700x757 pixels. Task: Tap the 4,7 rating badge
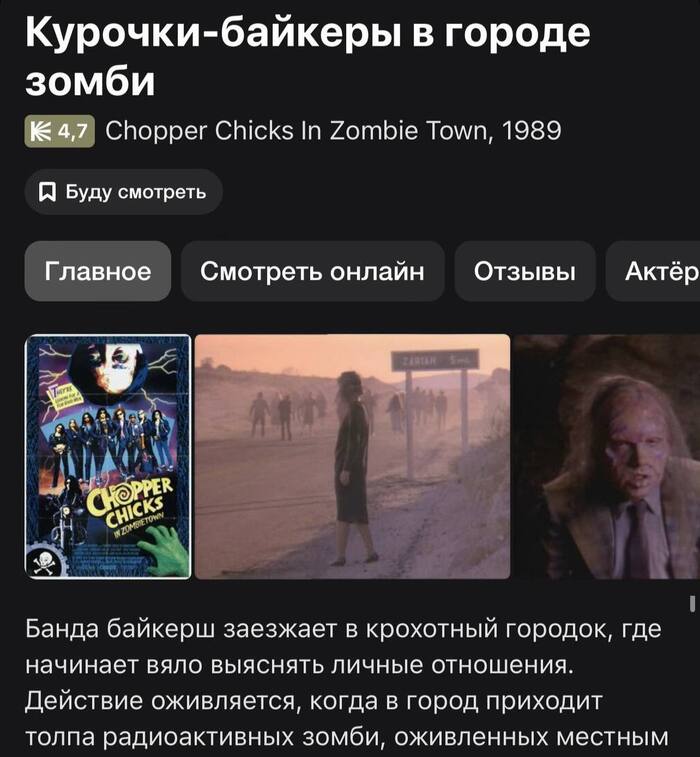coord(59,131)
